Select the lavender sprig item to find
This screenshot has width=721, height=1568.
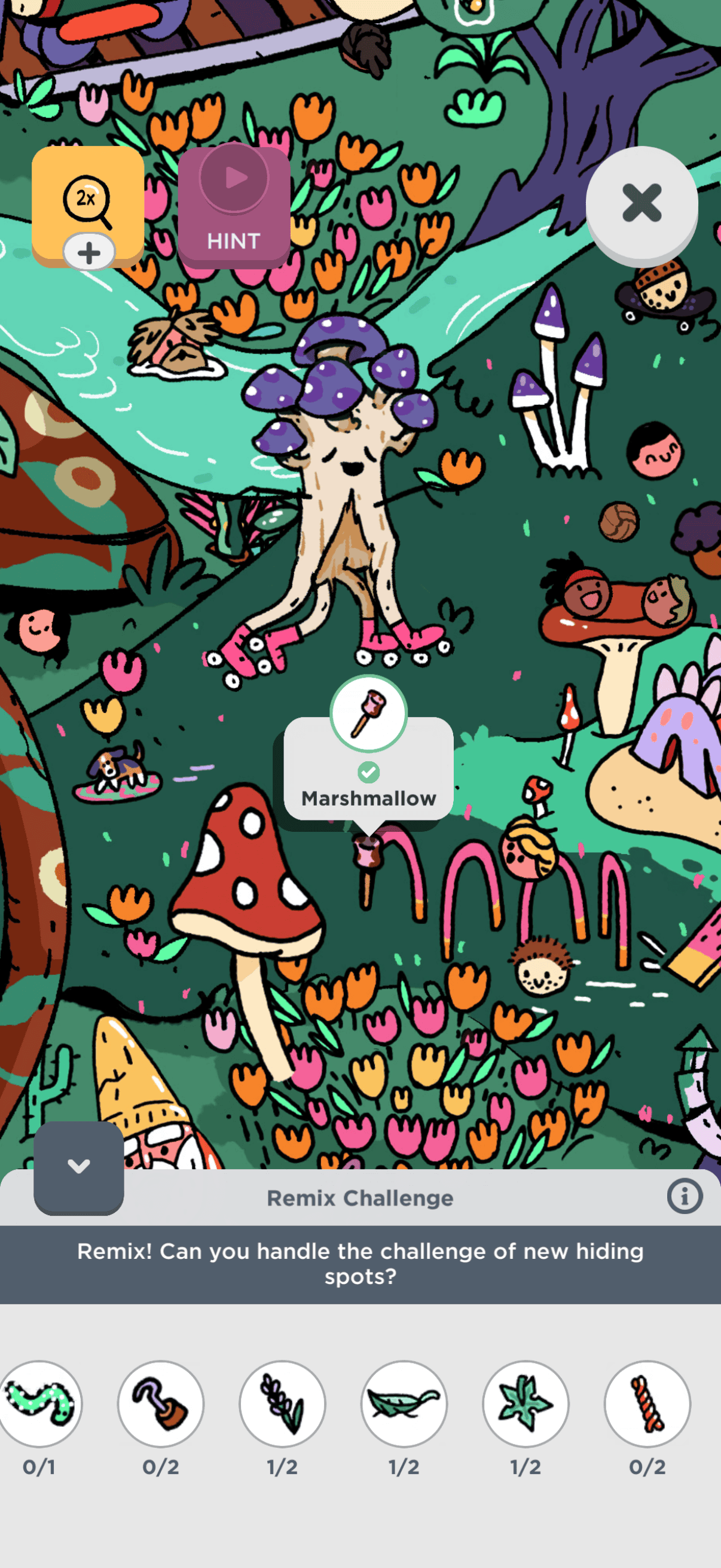click(282, 1403)
